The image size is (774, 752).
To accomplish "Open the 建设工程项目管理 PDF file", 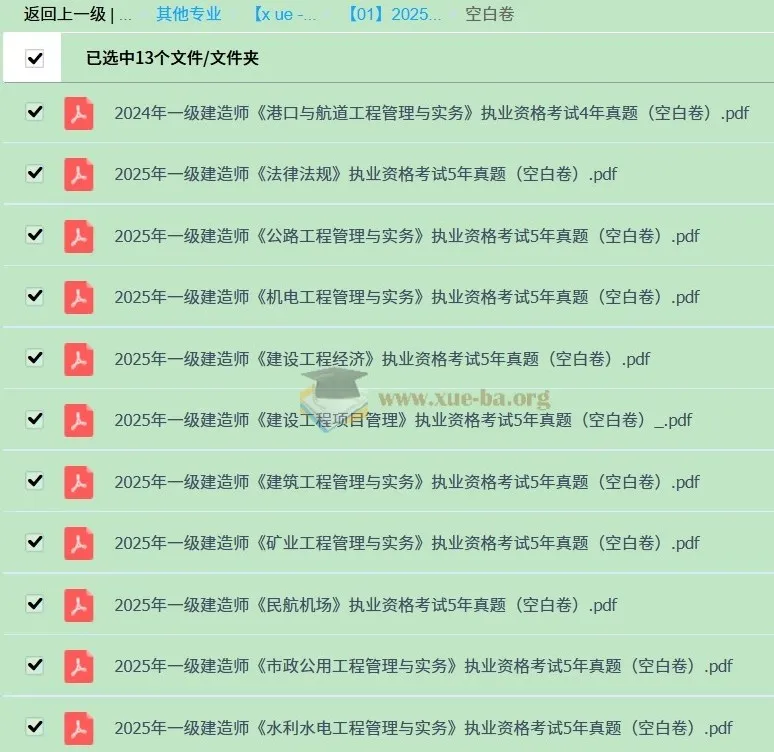I will [403, 420].
